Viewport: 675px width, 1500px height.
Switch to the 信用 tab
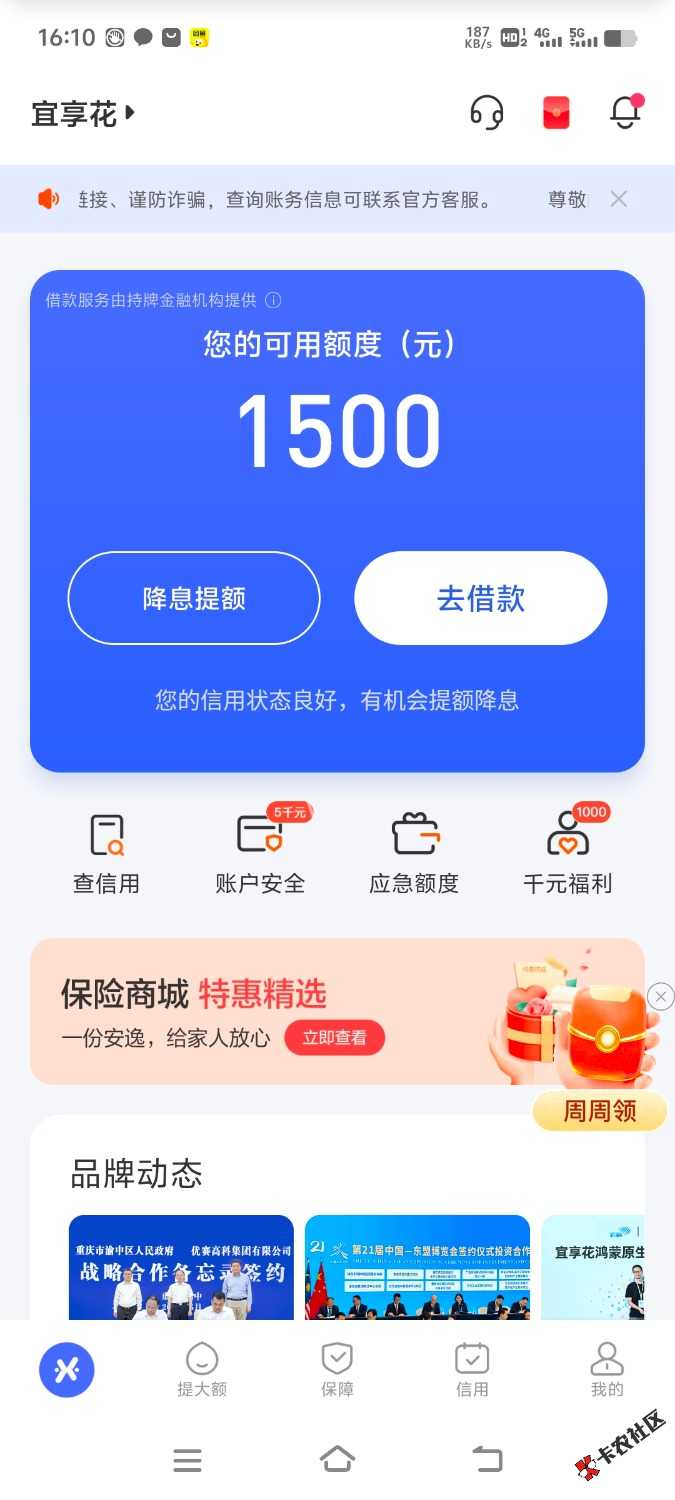(472, 1370)
